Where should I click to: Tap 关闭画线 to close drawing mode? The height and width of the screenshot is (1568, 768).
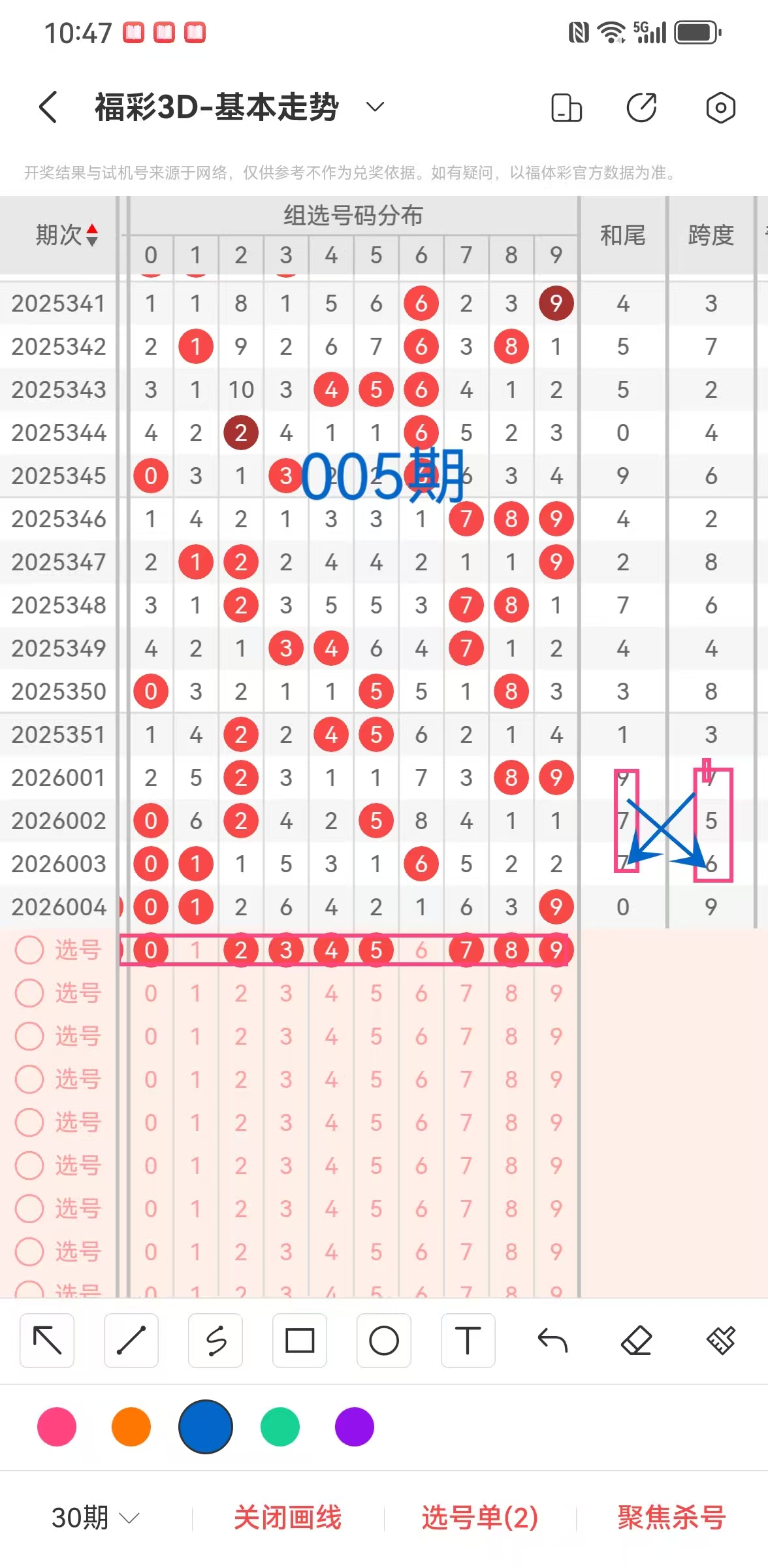[287, 1517]
